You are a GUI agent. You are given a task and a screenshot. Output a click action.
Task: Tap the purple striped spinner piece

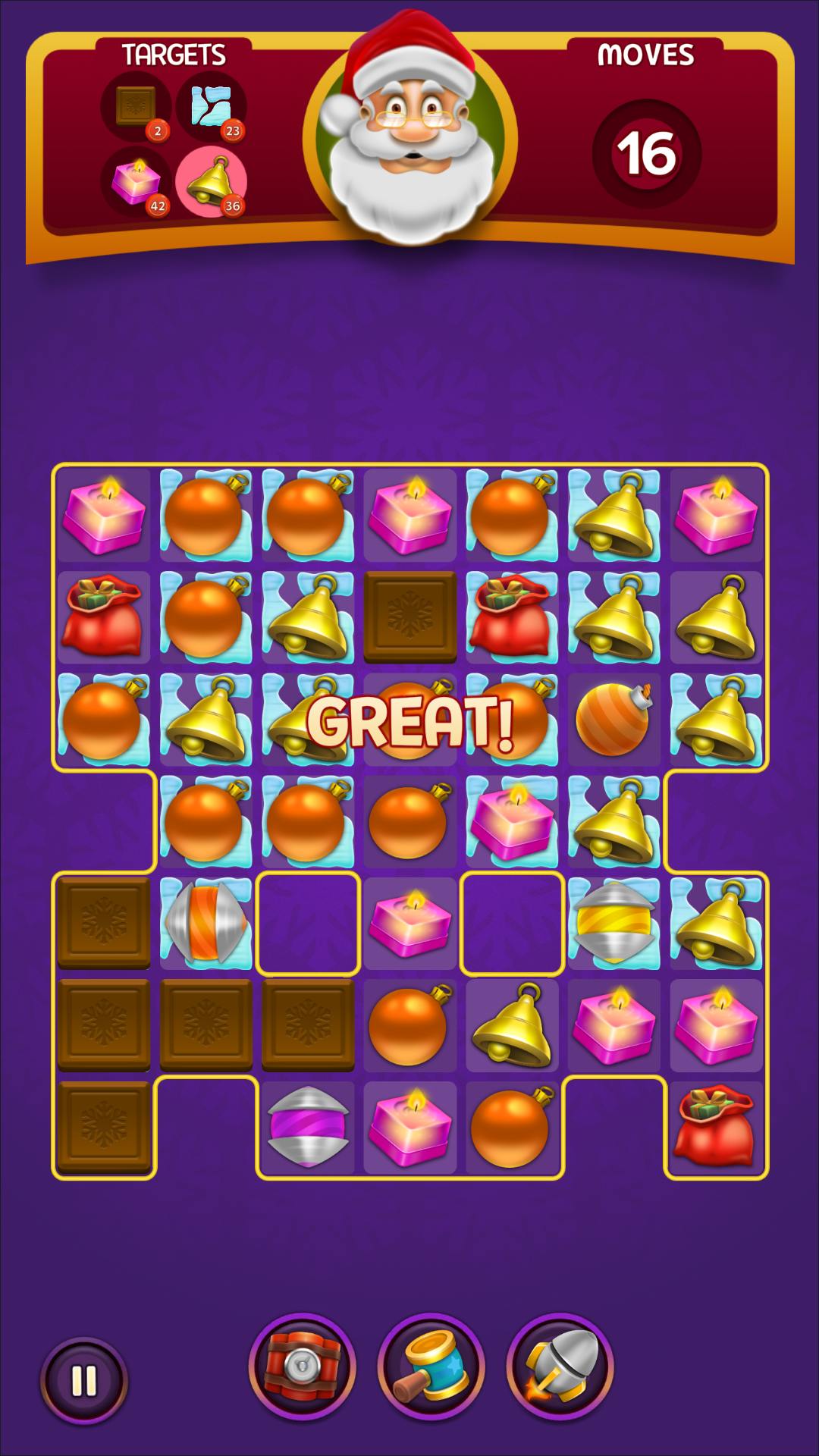click(x=308, y=1127)
